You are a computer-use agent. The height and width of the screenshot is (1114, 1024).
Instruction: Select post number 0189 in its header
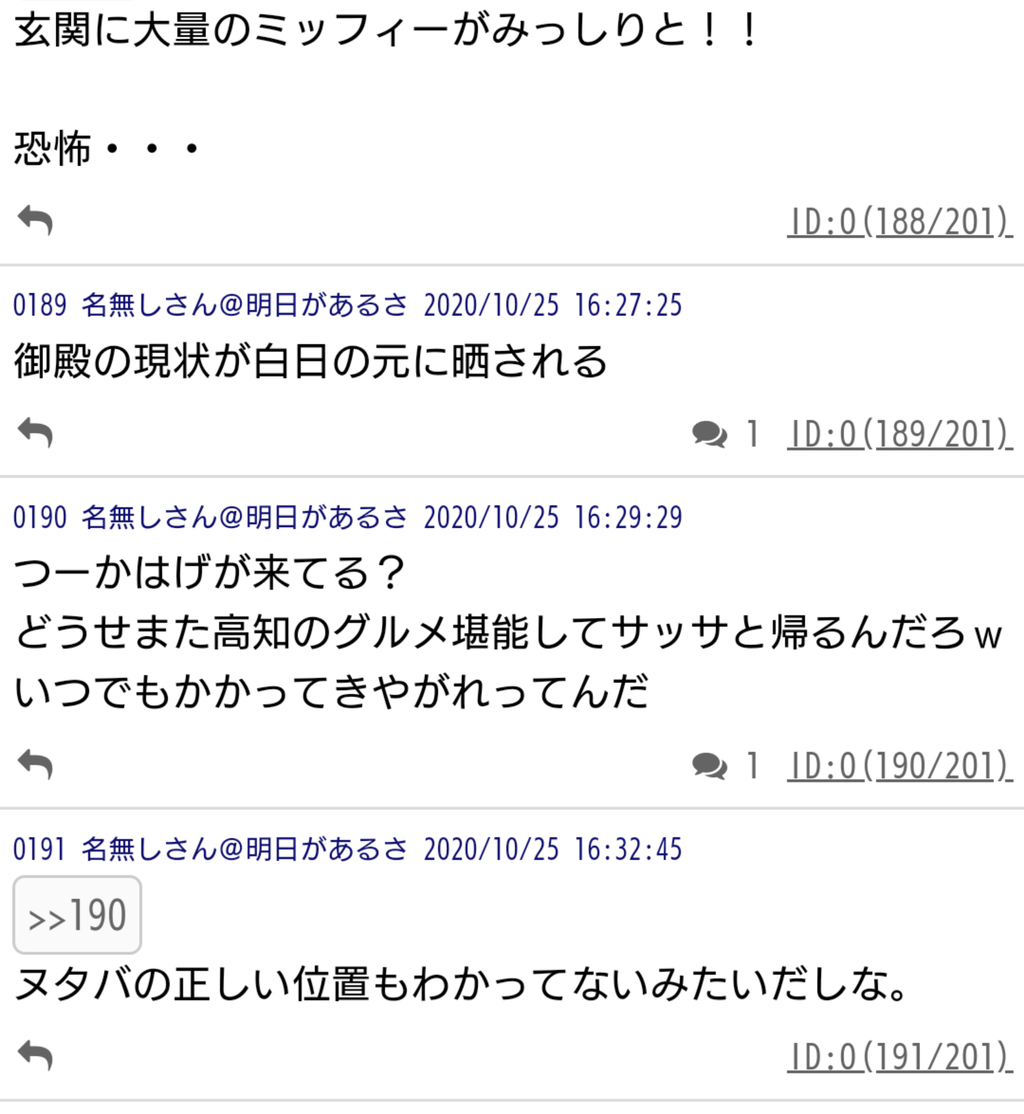coord(40,307)
